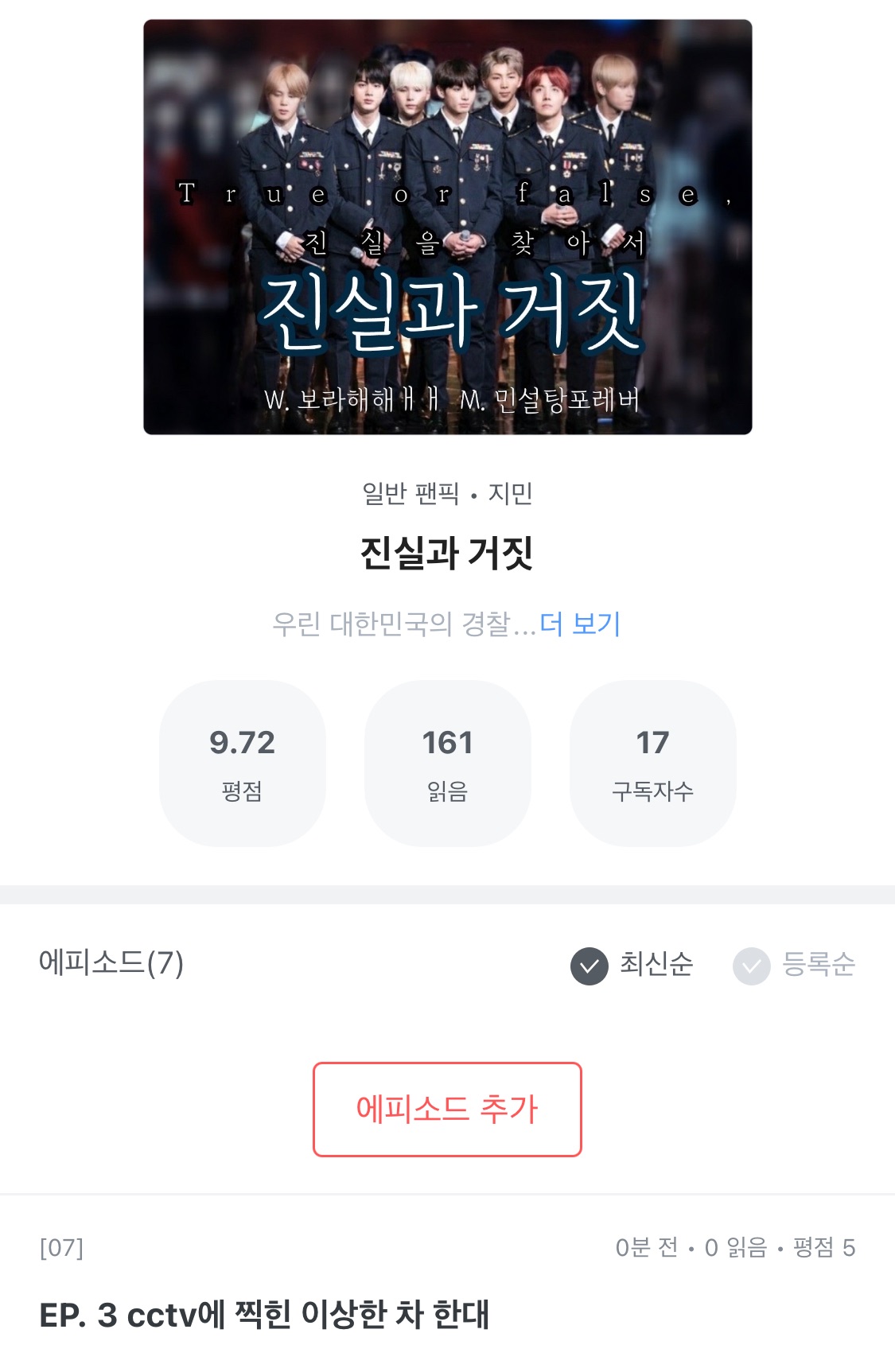The width and height of the screenshot is (895, 1372).
Task: Sort episodes by 등록순
Action: [x=795, y=966]
